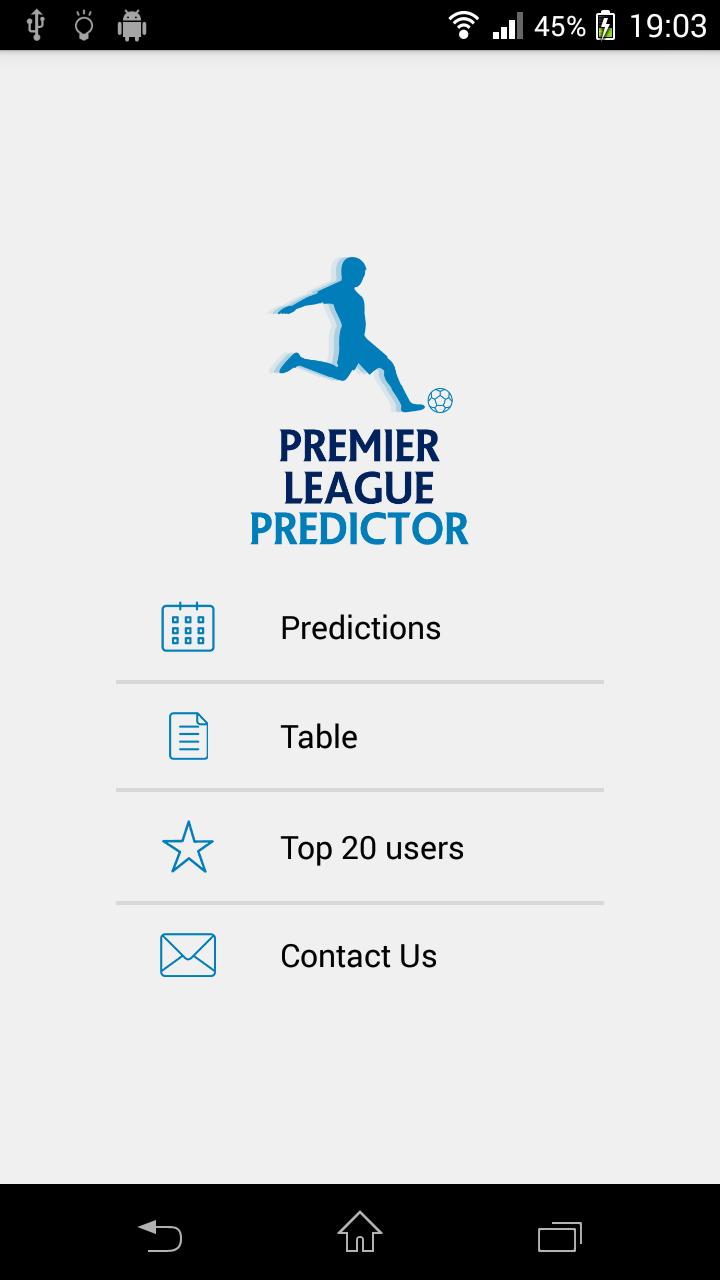Image resolution: width=720 pixels, height=1280 pixels.
Task: Open the Predictions menu entry
Action: 361,627
